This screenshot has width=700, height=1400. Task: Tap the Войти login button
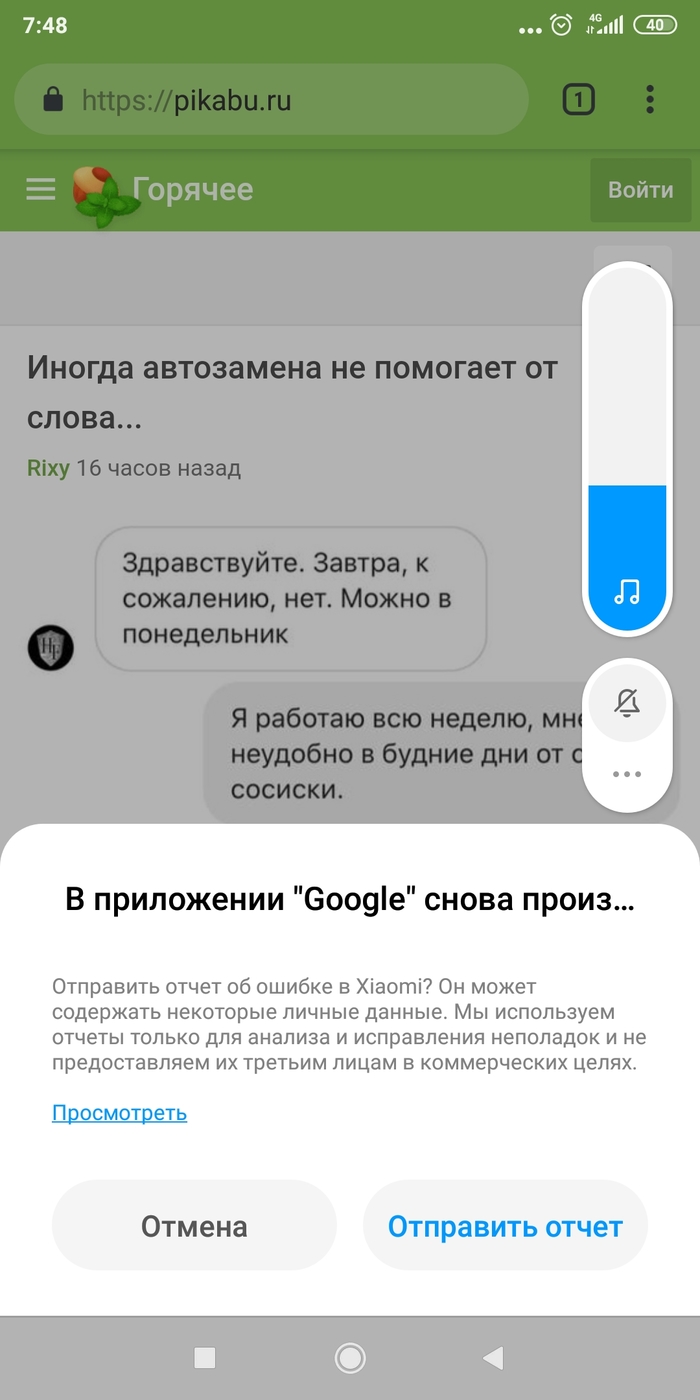640,190
